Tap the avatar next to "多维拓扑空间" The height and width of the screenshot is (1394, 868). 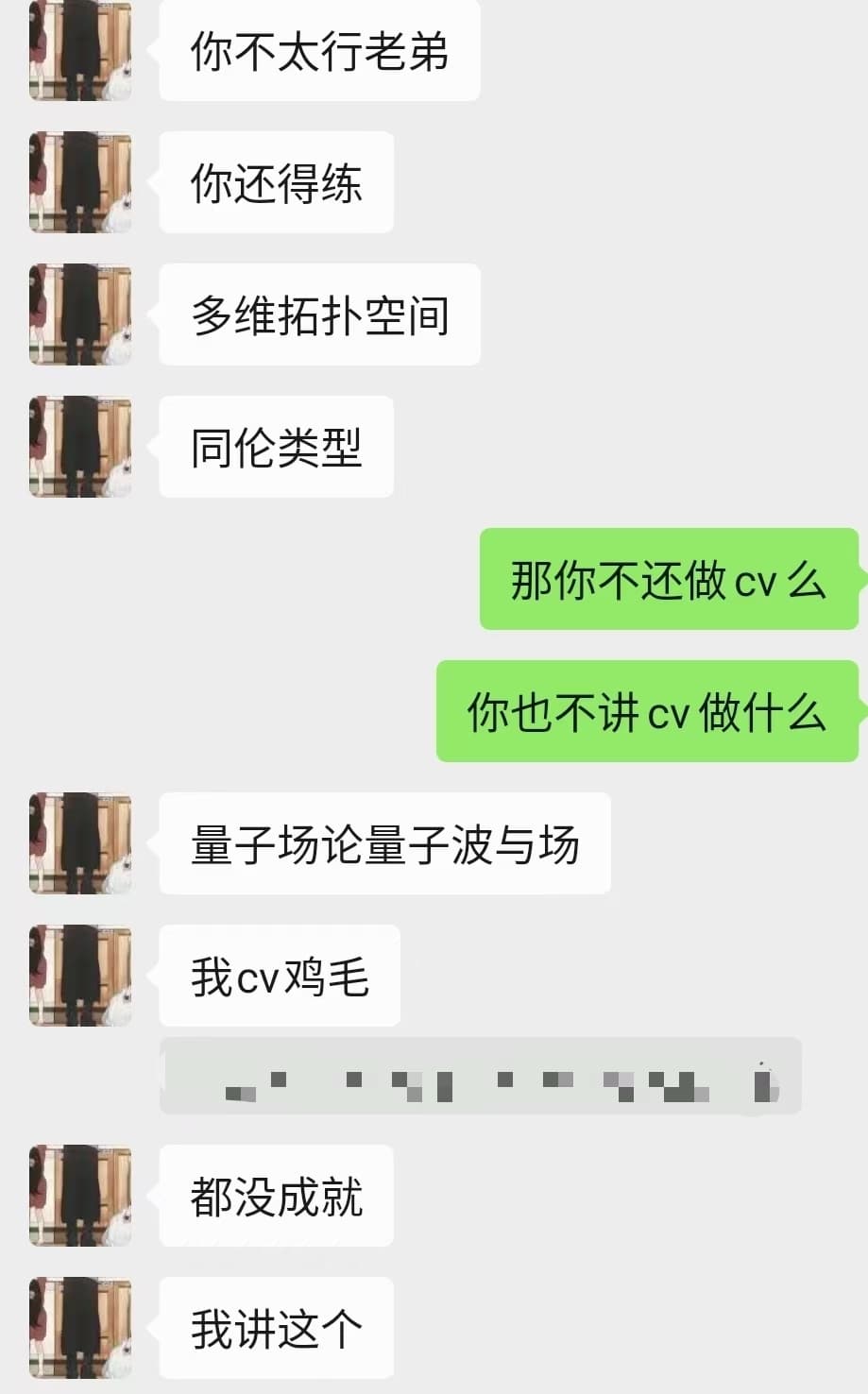79,314
